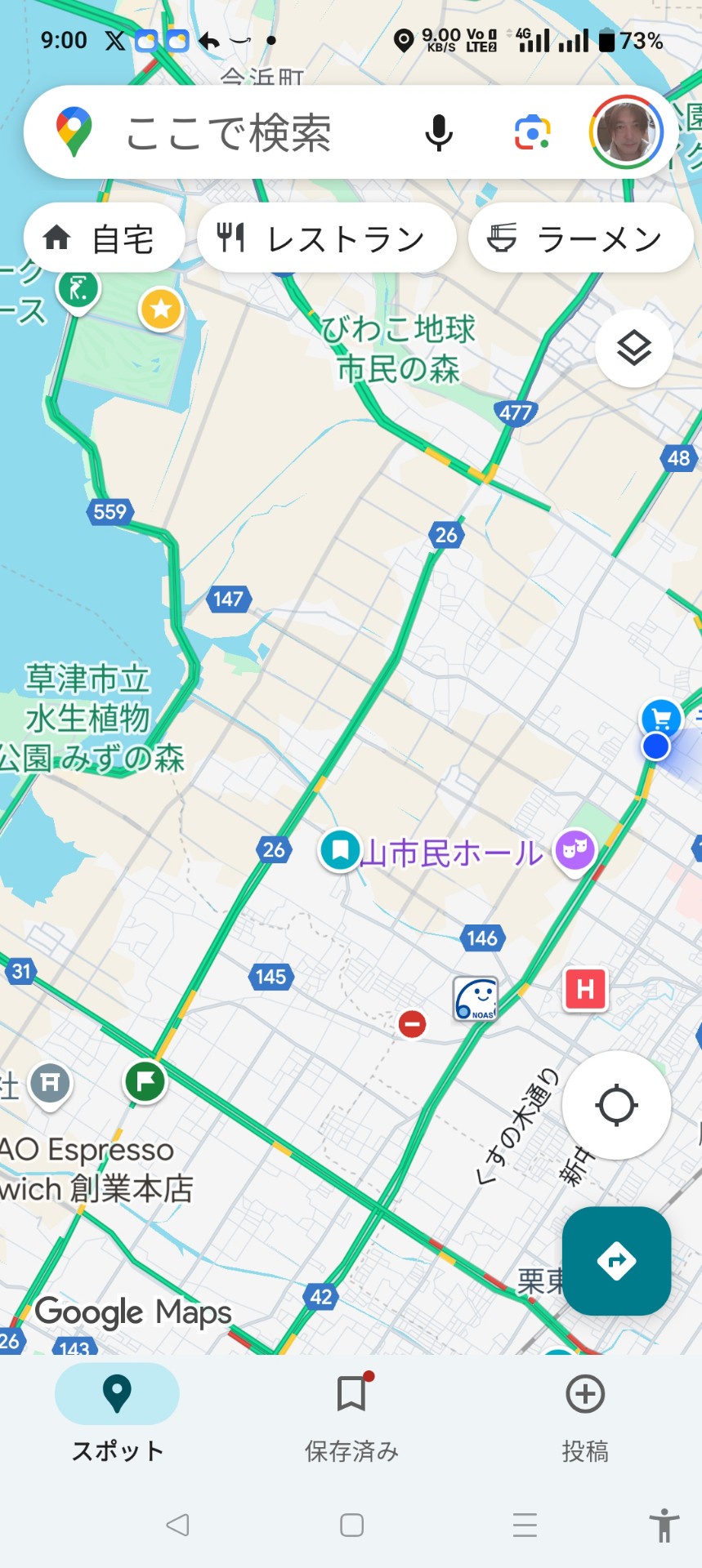The height and width of the screenshot is (1568, 702).
Task: Open the ここで検索 search box
Action: 229,132
